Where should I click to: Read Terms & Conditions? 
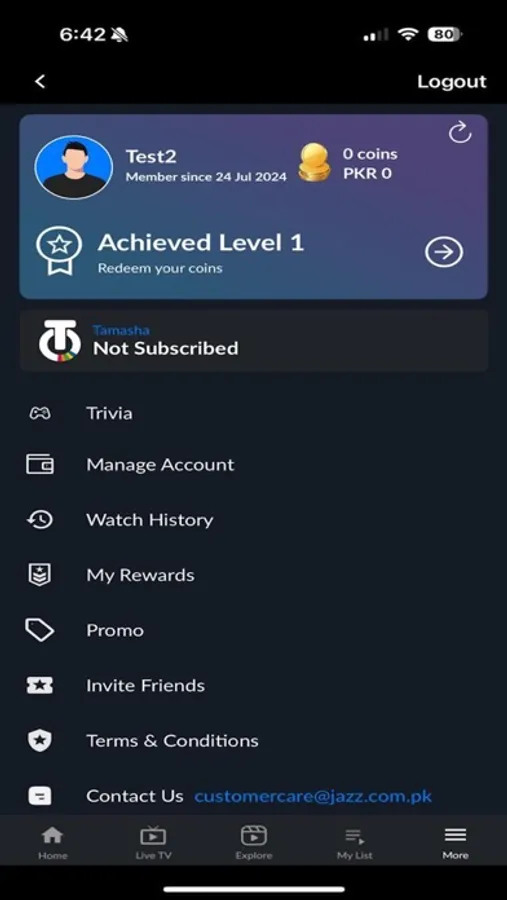click(x=254, y=741)
